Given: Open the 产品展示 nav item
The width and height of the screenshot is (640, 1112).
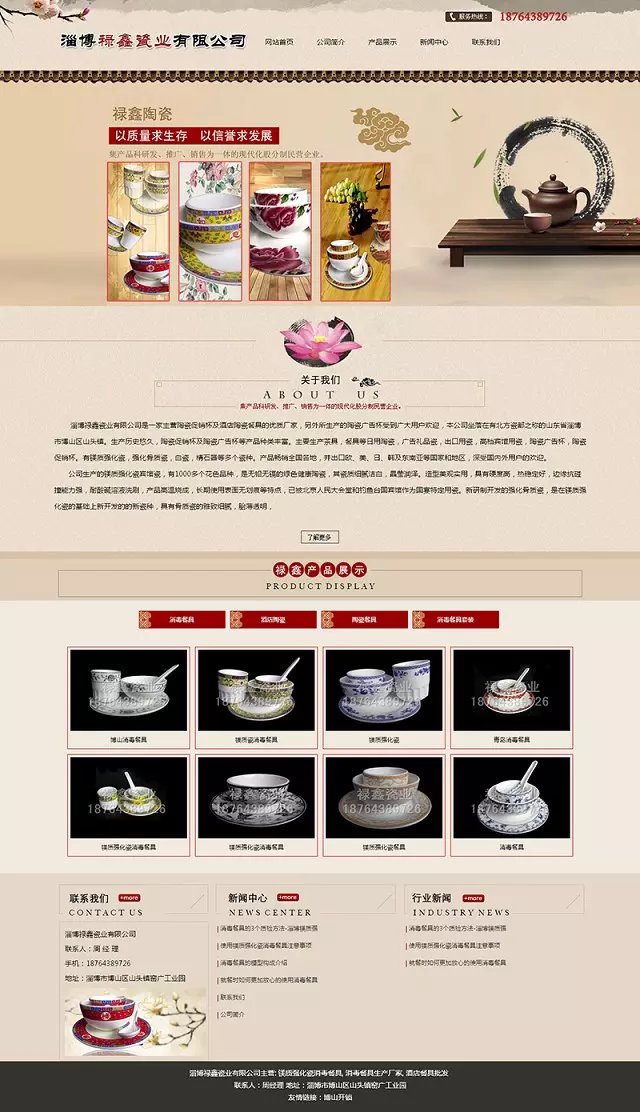Looking at the screenshot, I should tap(382, 43).
